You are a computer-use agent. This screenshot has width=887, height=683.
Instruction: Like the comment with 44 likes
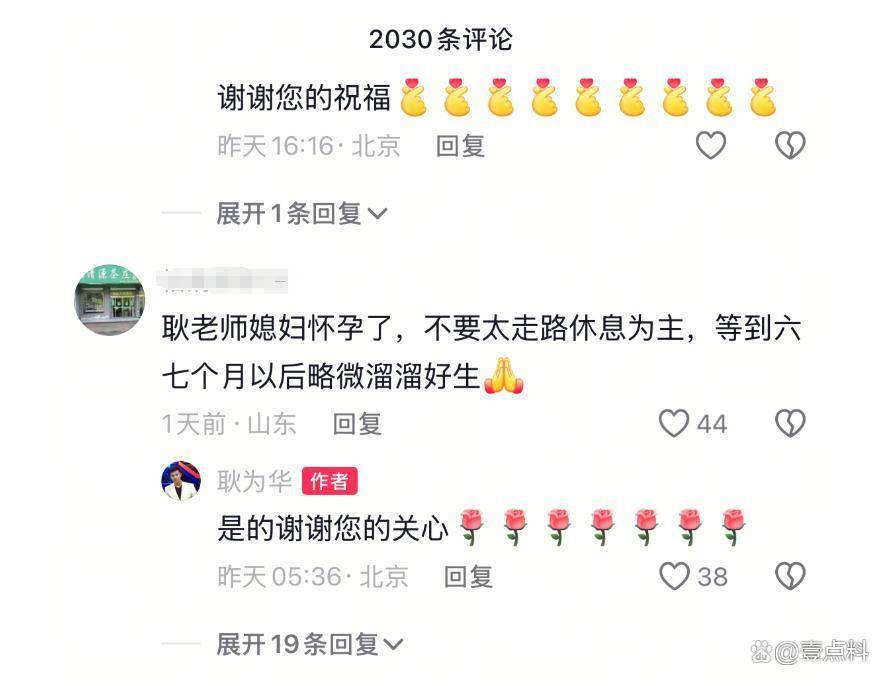click(674, 424)
